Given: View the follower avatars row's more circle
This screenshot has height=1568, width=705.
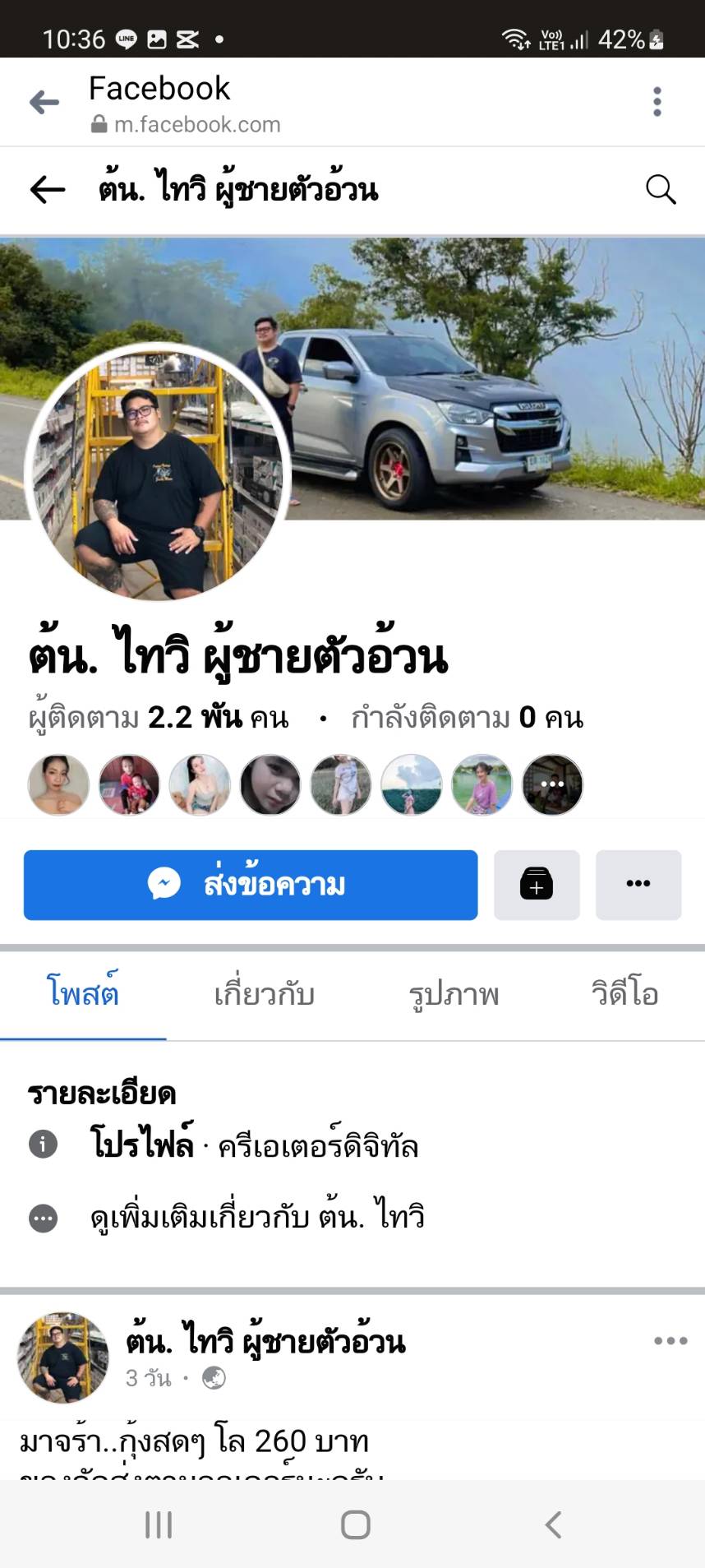Looking at the screenshot, I should point(552,784).
